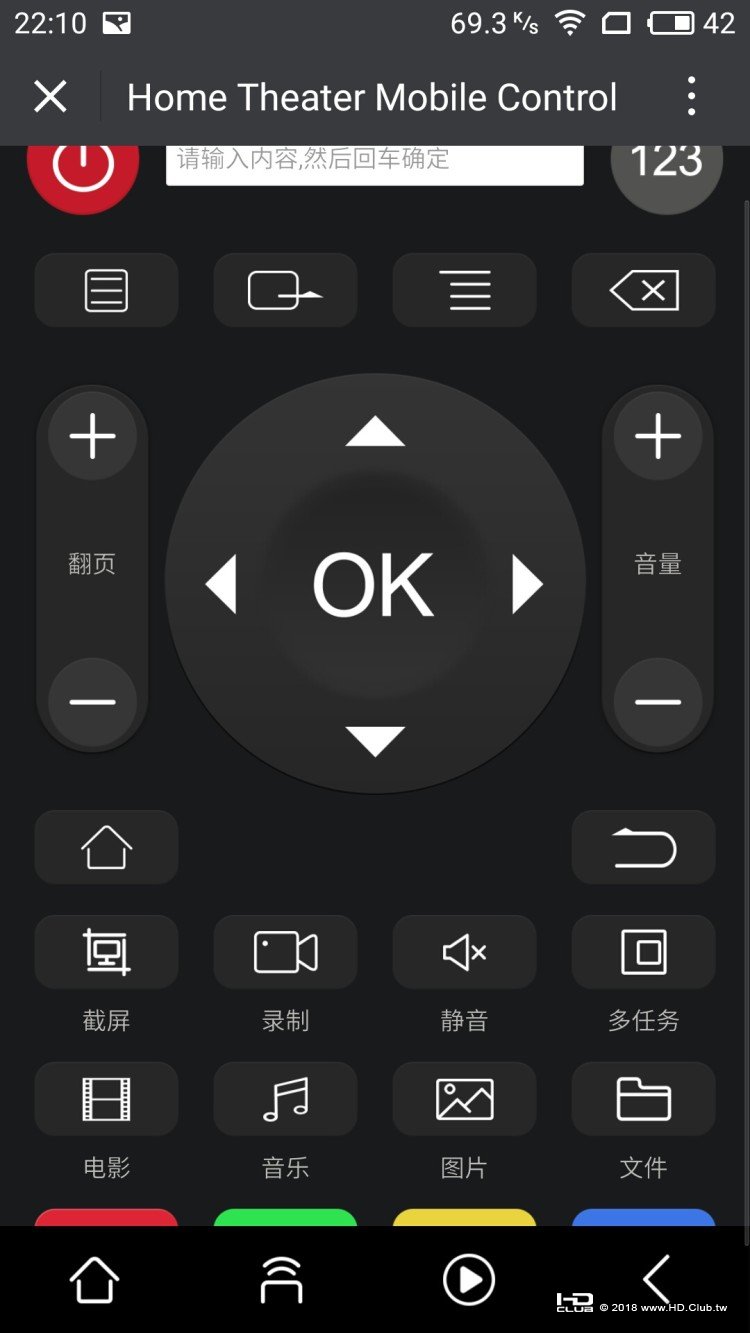Image resolution: width=750 pixels, height=1333 pixels.
Task: Move right with the right arrow
Action: tap(526, 585)
